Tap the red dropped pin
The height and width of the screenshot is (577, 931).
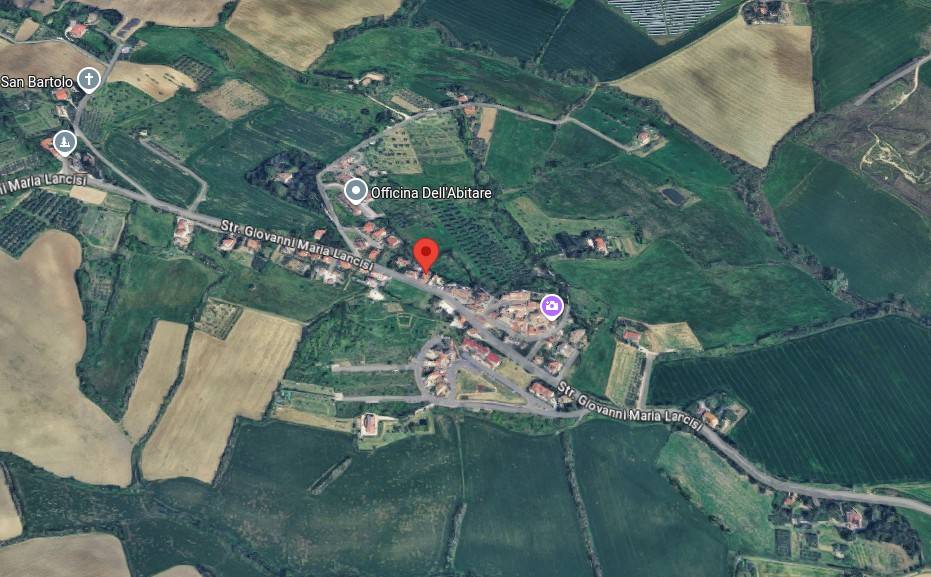pos(426,254)
